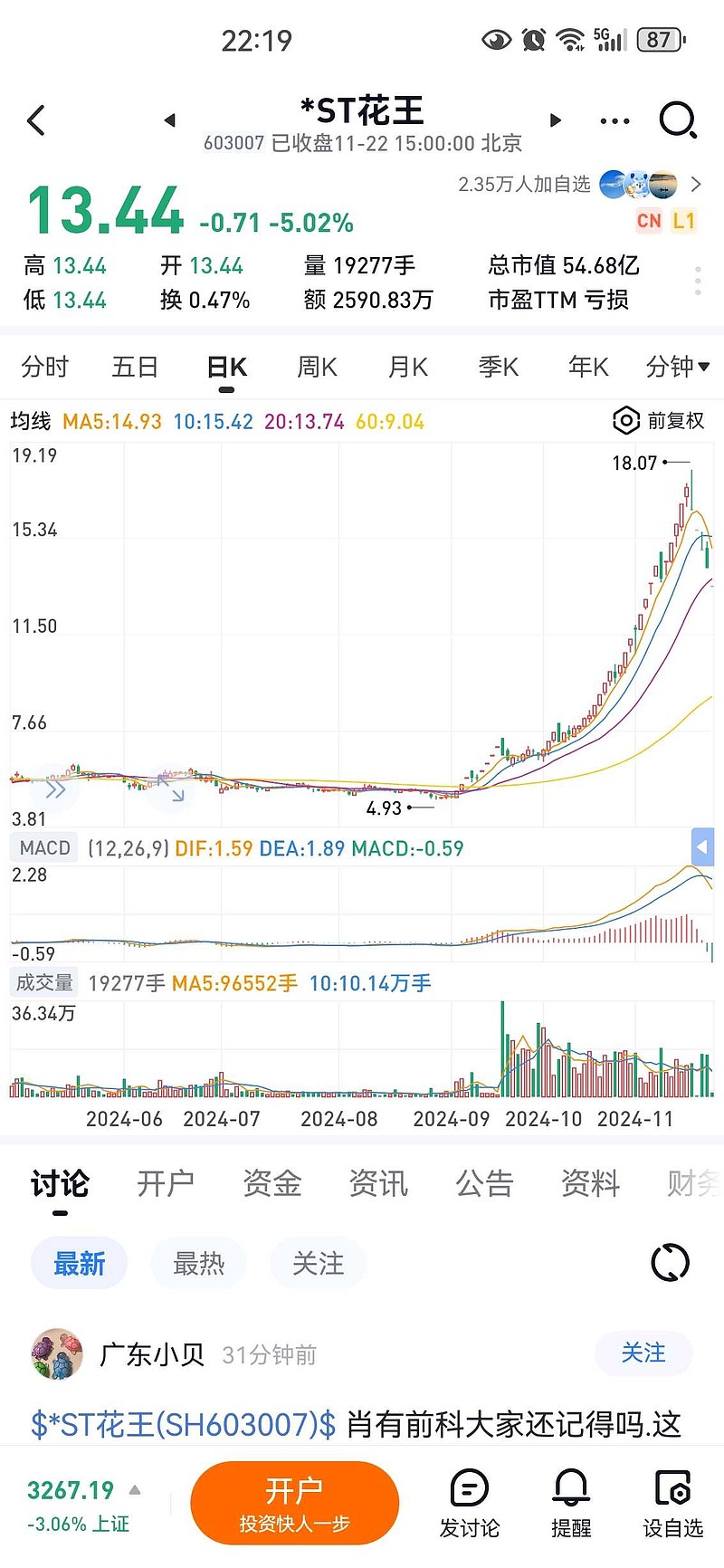The height and width of the screenshot is (1568, 724).
Task: Expand the vertical ellipsis next to market data
Action: (x=697, y=281)
